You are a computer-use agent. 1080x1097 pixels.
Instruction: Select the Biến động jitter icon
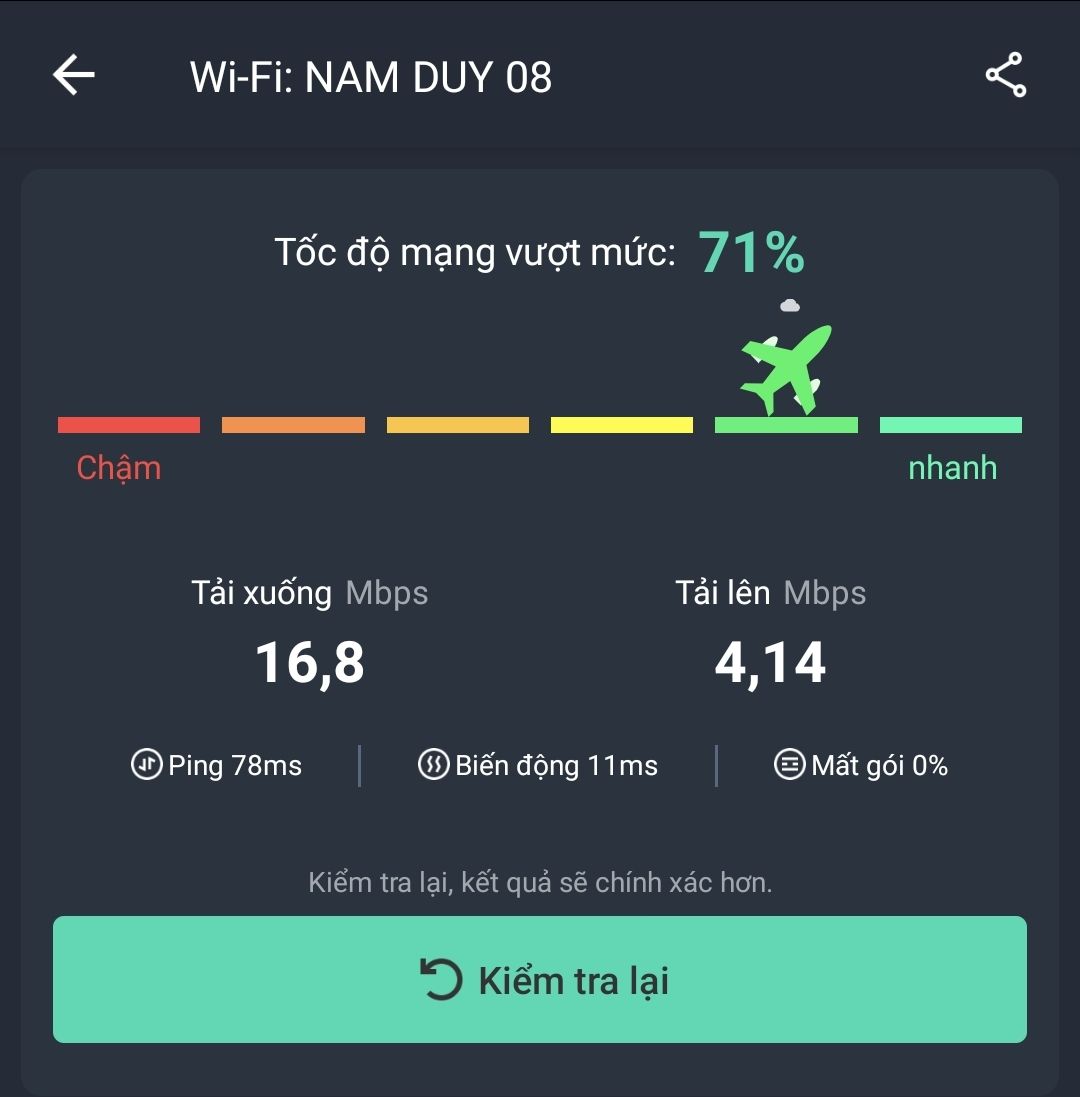tap(430, 765)
